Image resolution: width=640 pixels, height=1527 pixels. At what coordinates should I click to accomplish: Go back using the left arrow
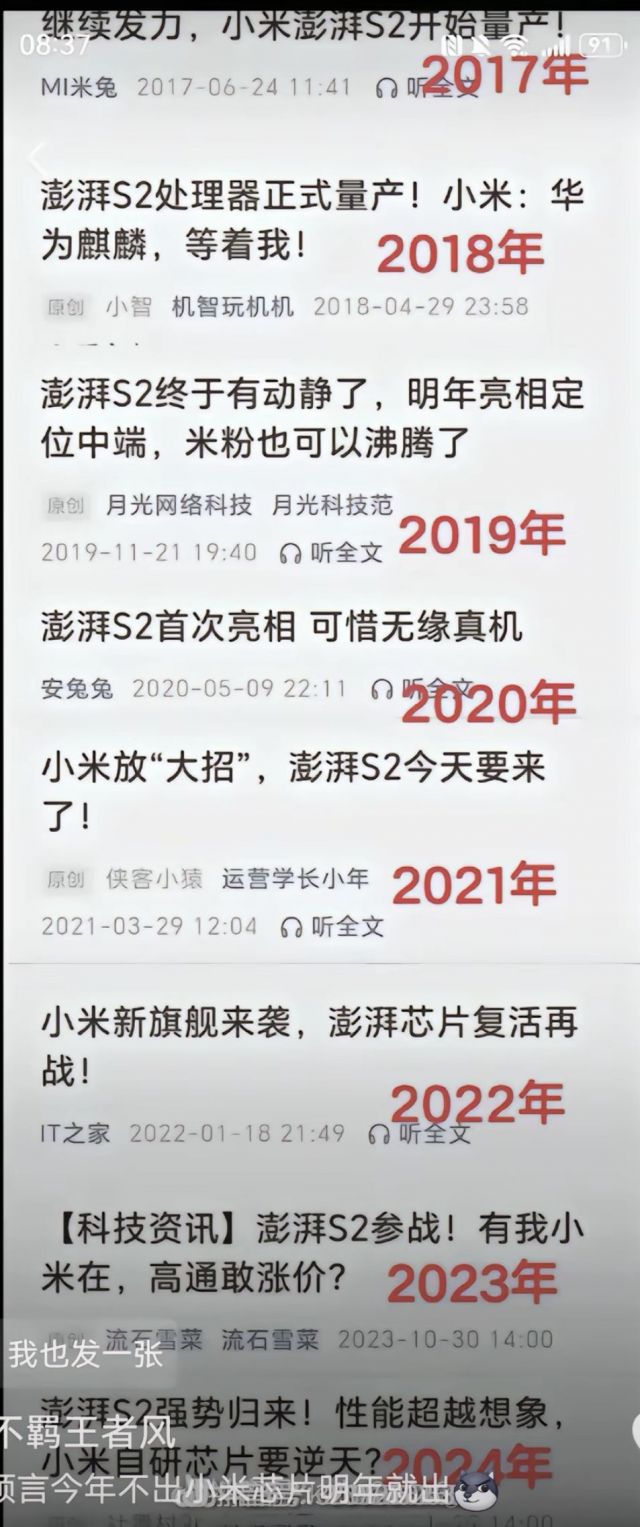(36, 157)
